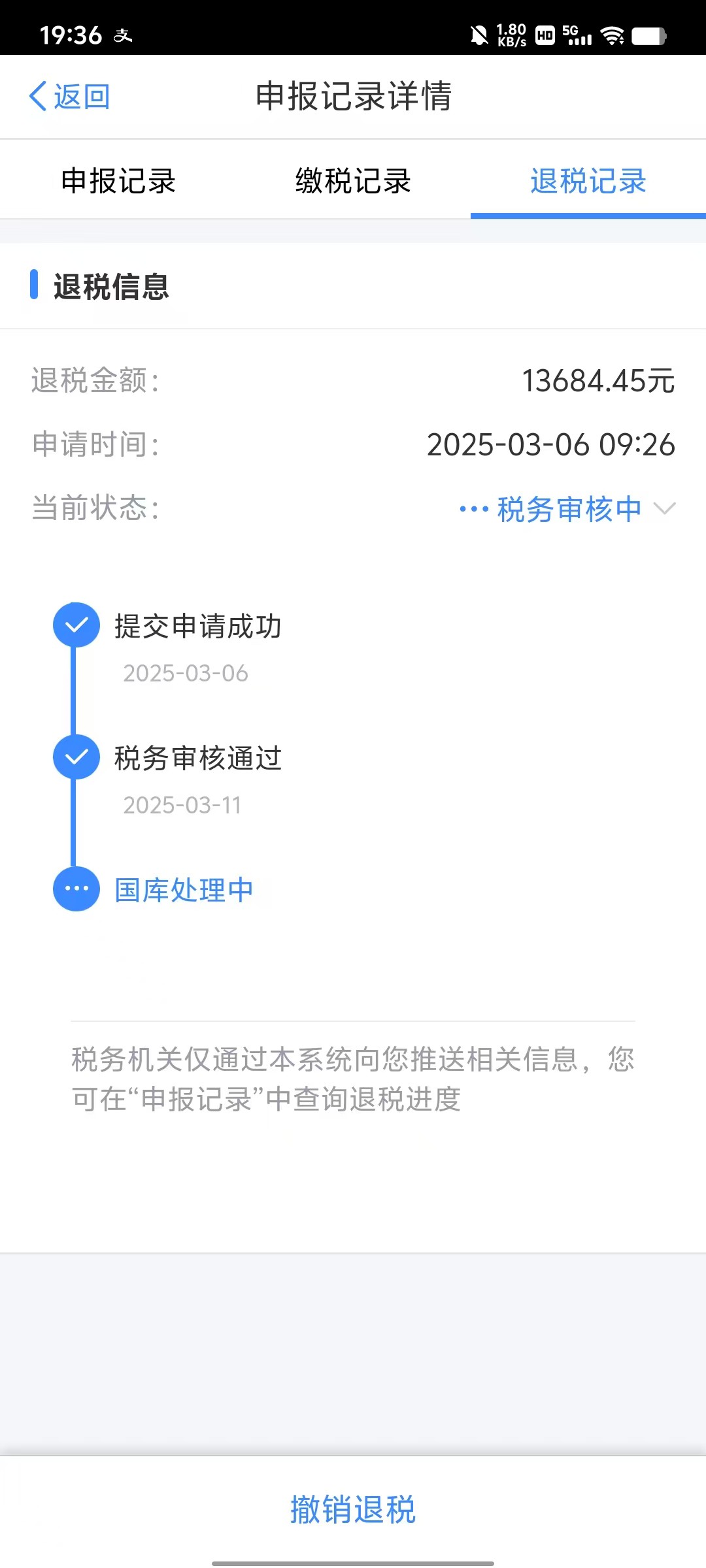Collapse the 税务审核中 status details

567,509
